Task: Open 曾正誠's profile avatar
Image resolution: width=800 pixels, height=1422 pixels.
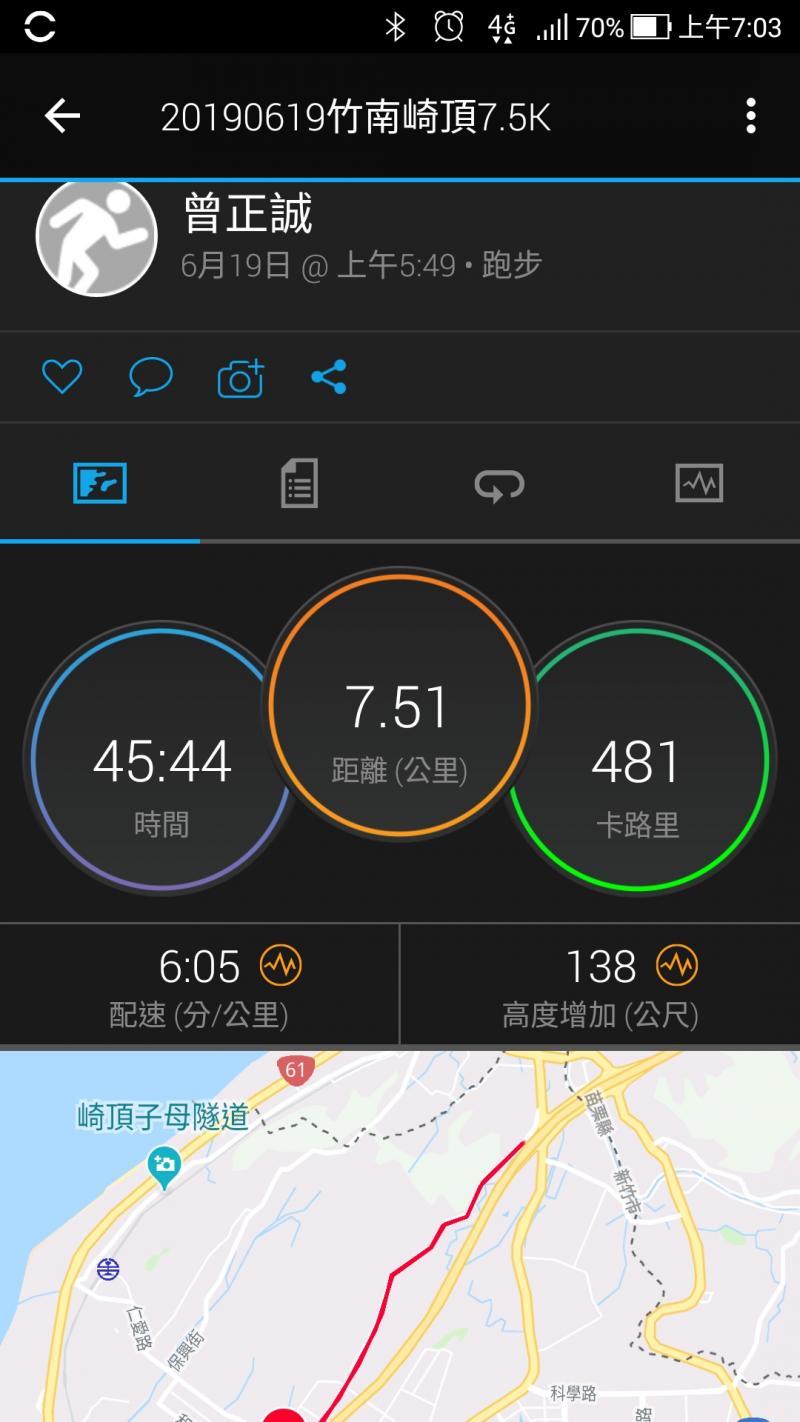Action: click(x=97, y=236)
